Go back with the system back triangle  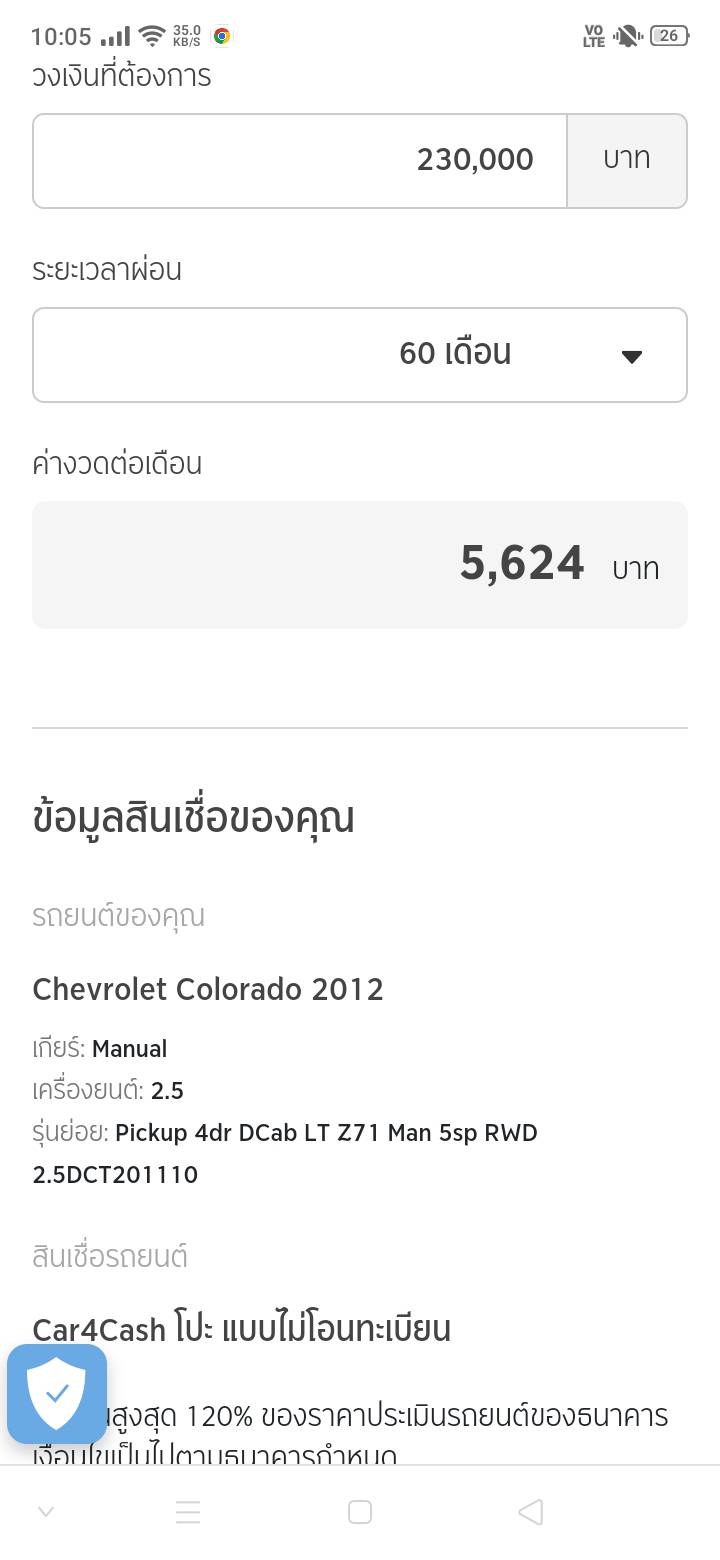coord(531,1512)
